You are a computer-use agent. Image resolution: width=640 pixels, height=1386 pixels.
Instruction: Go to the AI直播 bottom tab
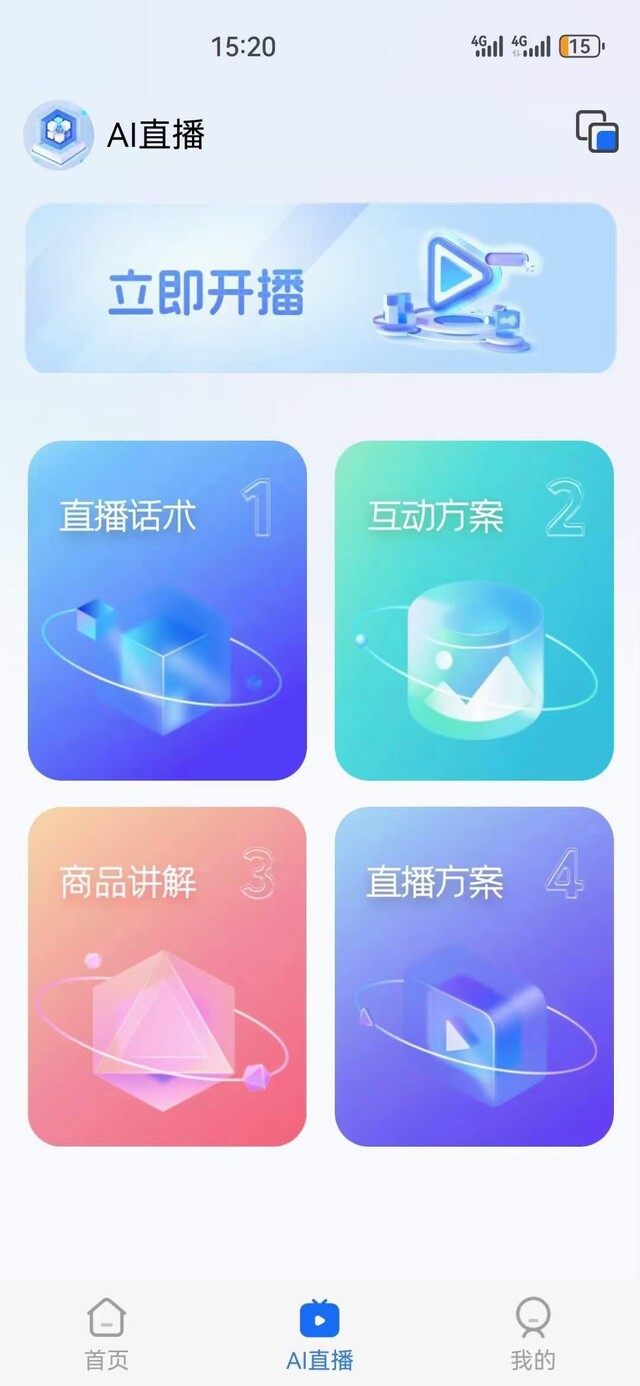(x=320, y=1333)
